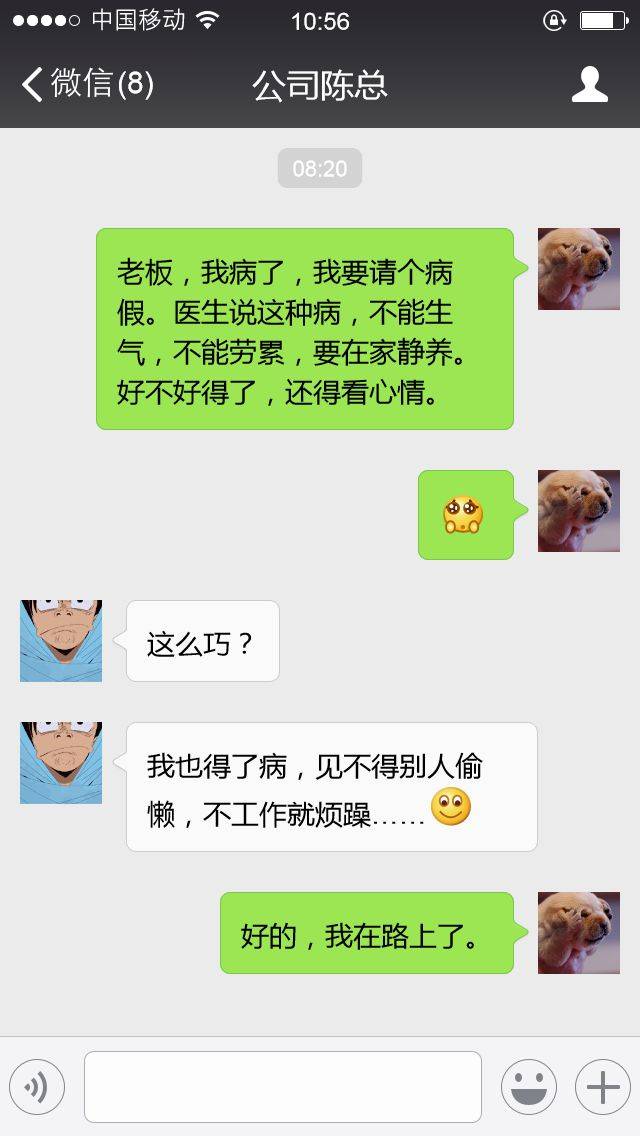Viewport: 640px width, 1136px height.
Task: Go back to the 微信 chat list
Action: 86,84
